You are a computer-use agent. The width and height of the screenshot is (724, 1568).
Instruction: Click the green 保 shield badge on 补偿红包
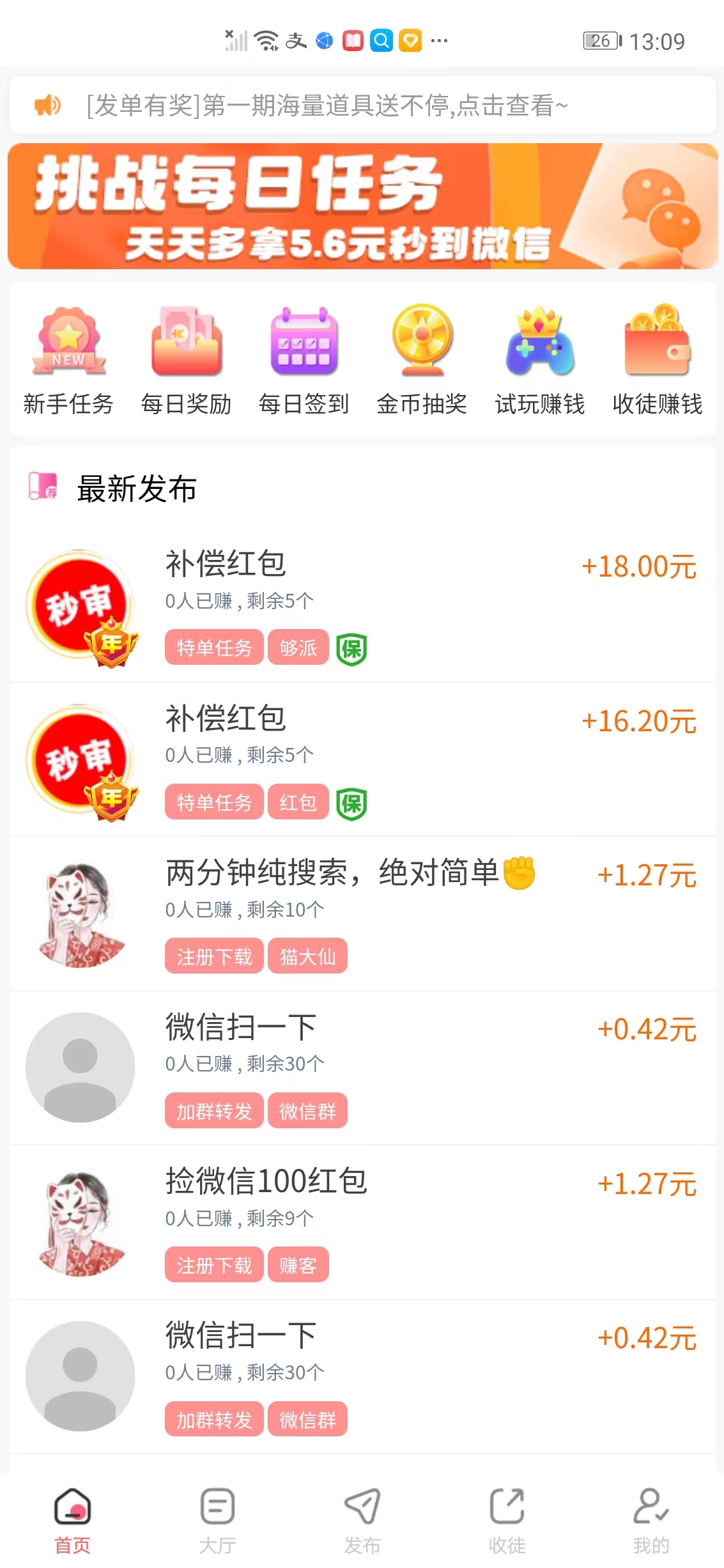click(352, 648)
